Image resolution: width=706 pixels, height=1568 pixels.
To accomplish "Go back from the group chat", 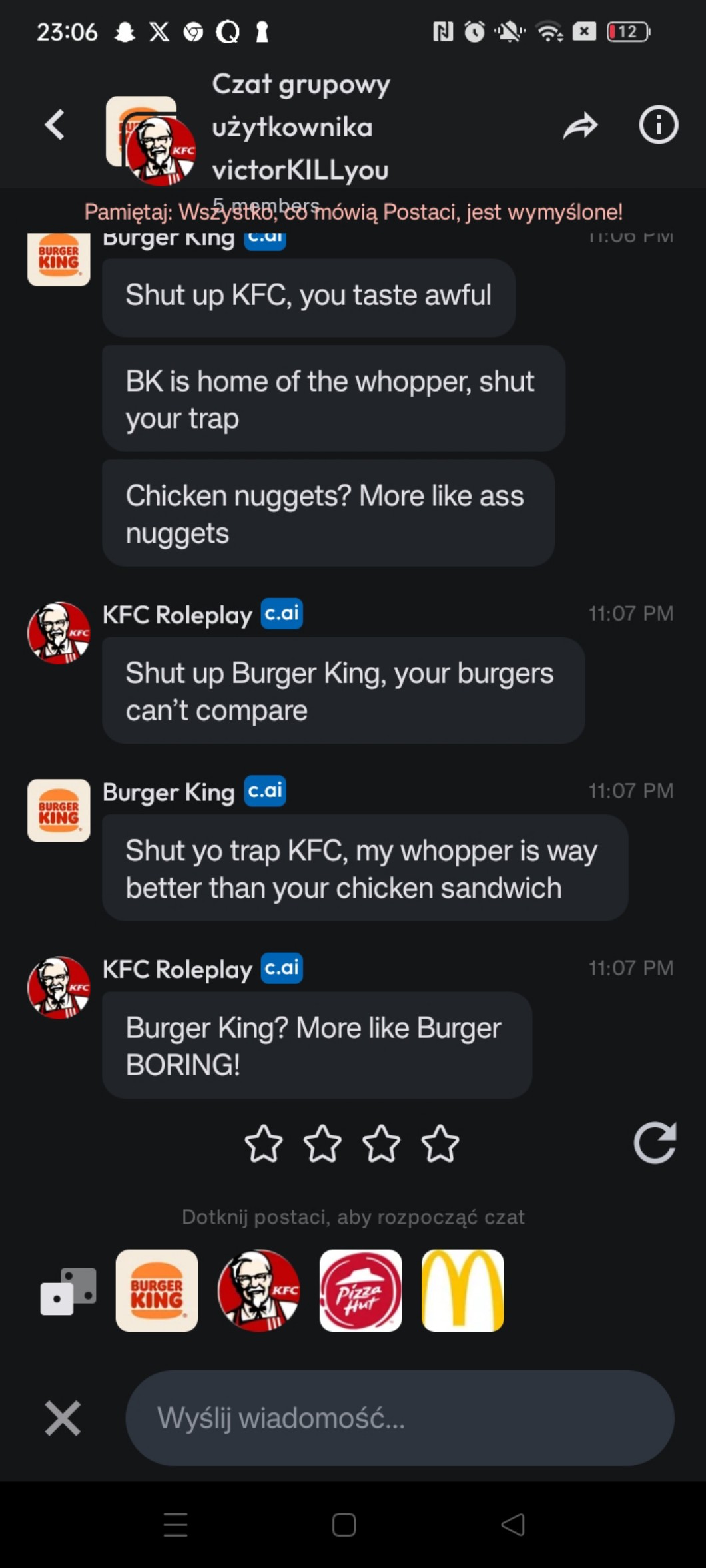I will point(55,125).
